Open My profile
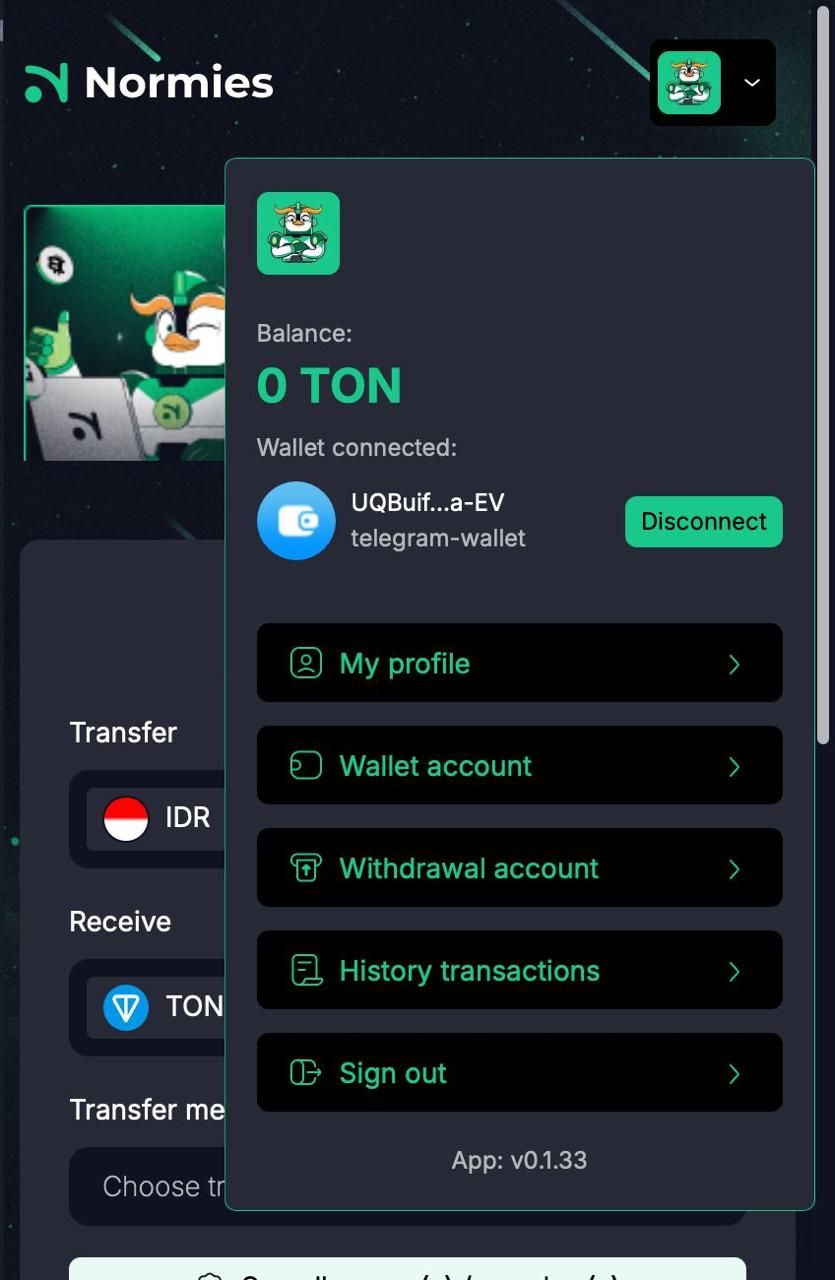Screen dimensions: 835x1280 519,664
